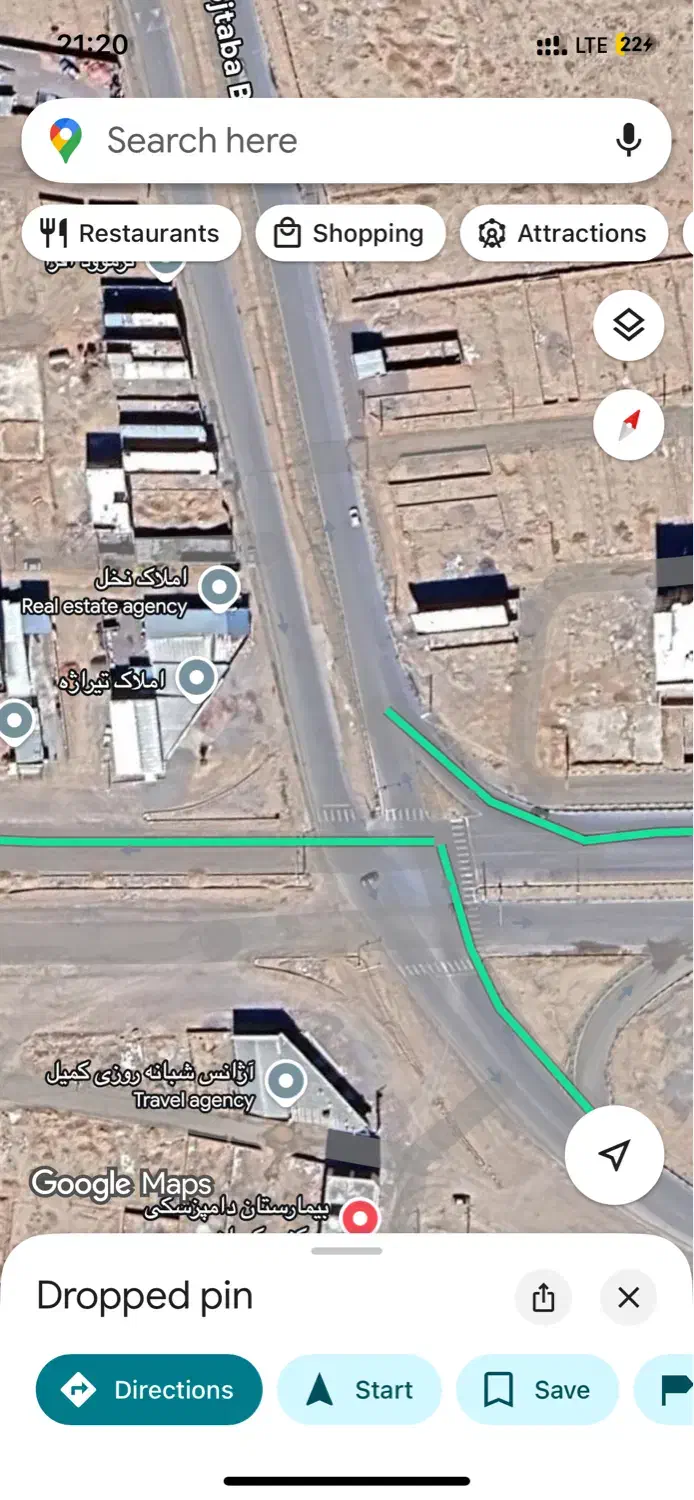This screenshot has height=1500, width=694.
Task: Select the املاک تیراژه map marker
Action: 196,678
